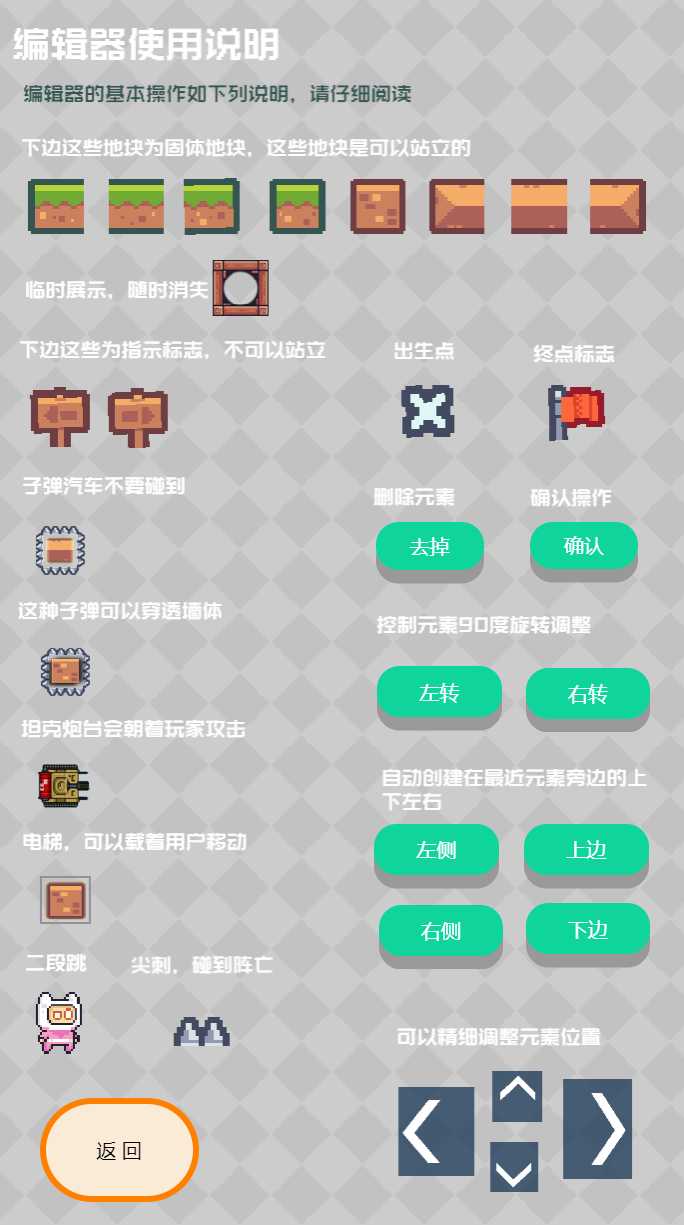Select the 左侧 button

point(436,849)
